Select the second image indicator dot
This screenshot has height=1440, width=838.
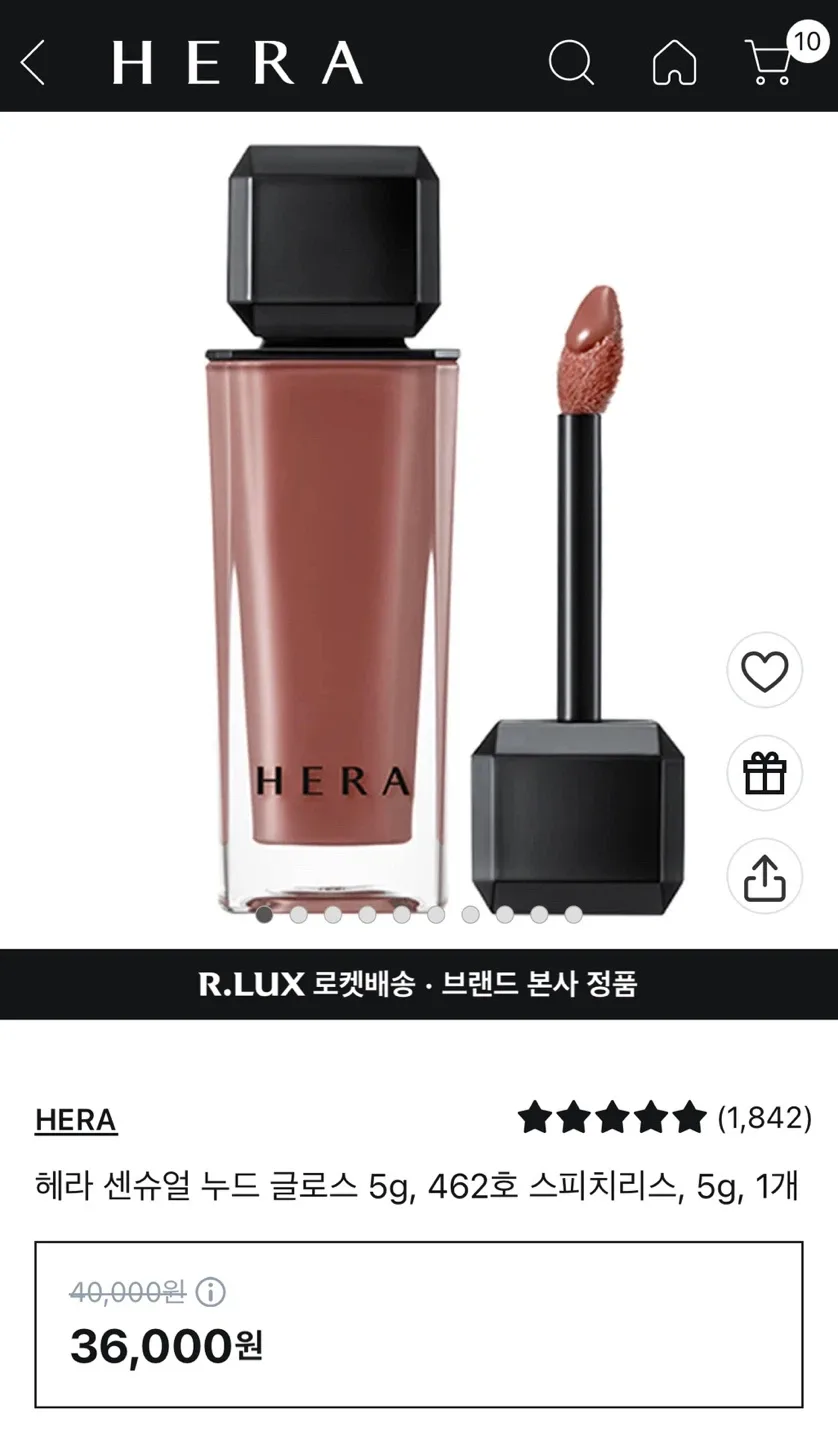click(x=298, y=914)
